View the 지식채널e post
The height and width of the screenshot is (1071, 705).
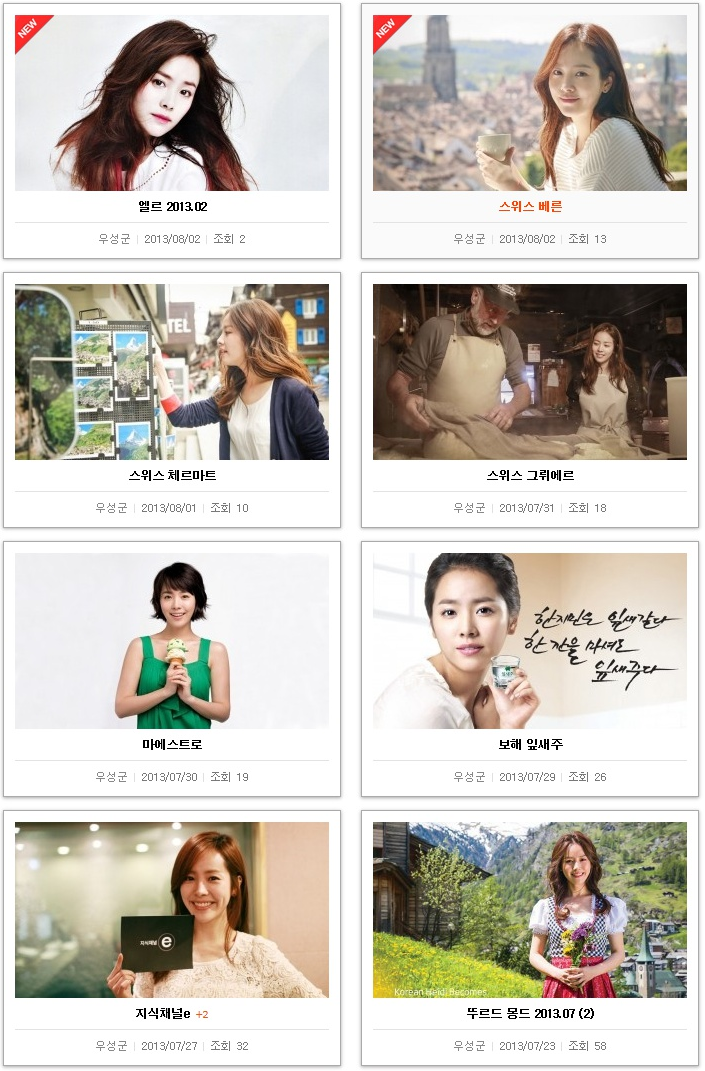[x=163, y=1013]
